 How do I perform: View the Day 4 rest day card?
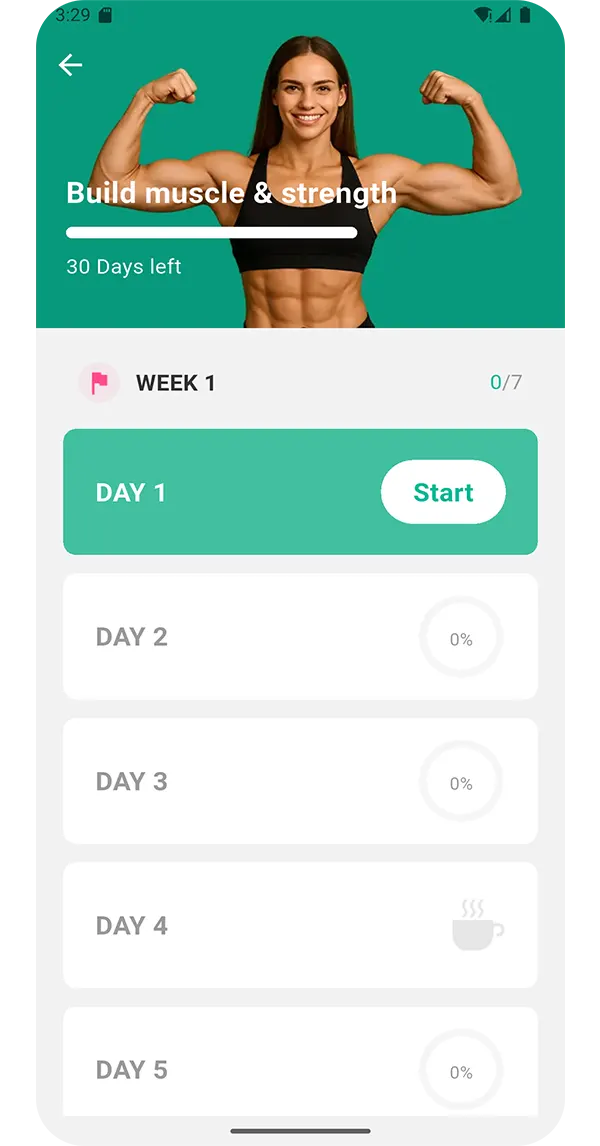[x=300, y=925]
